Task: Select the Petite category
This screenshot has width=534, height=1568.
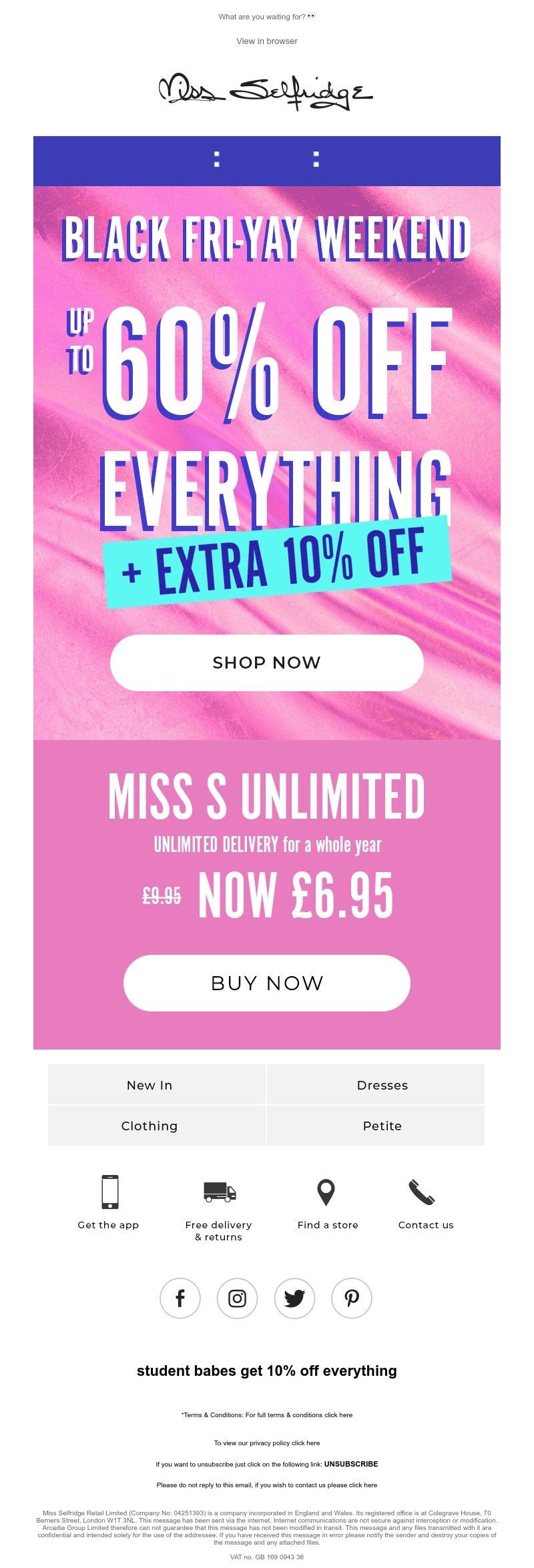Action: 382,1126
